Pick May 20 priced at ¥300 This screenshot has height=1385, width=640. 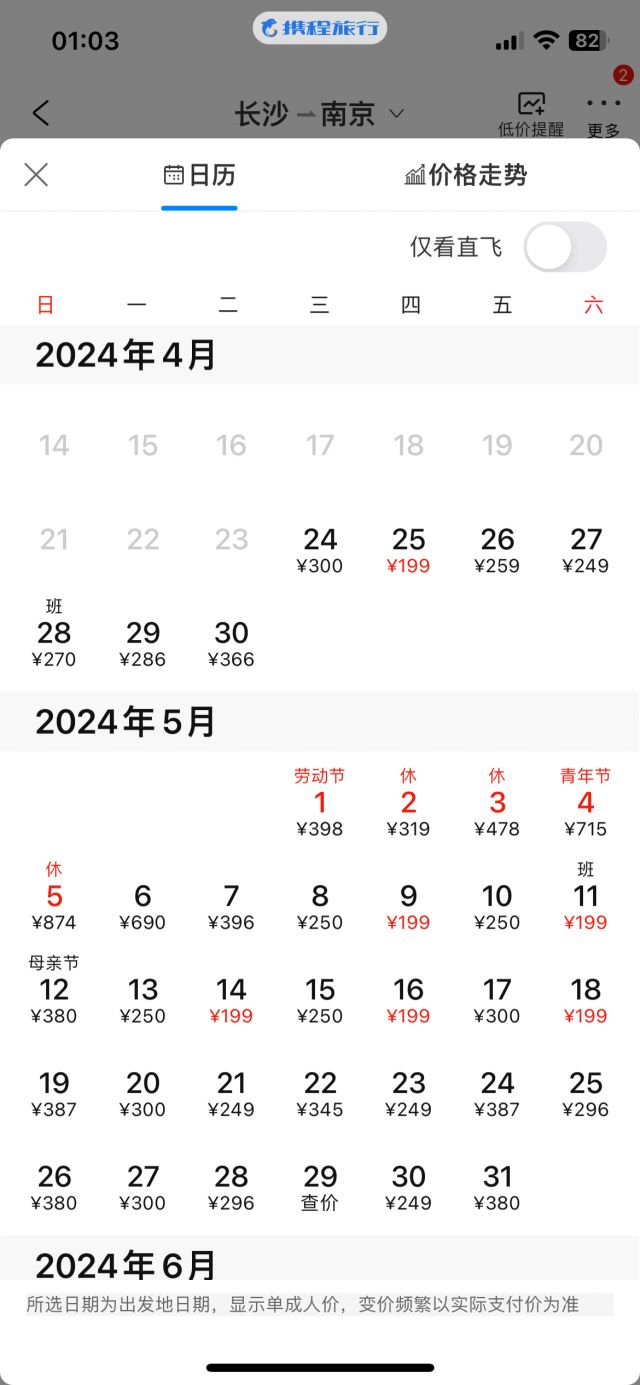click(143, 1093)
